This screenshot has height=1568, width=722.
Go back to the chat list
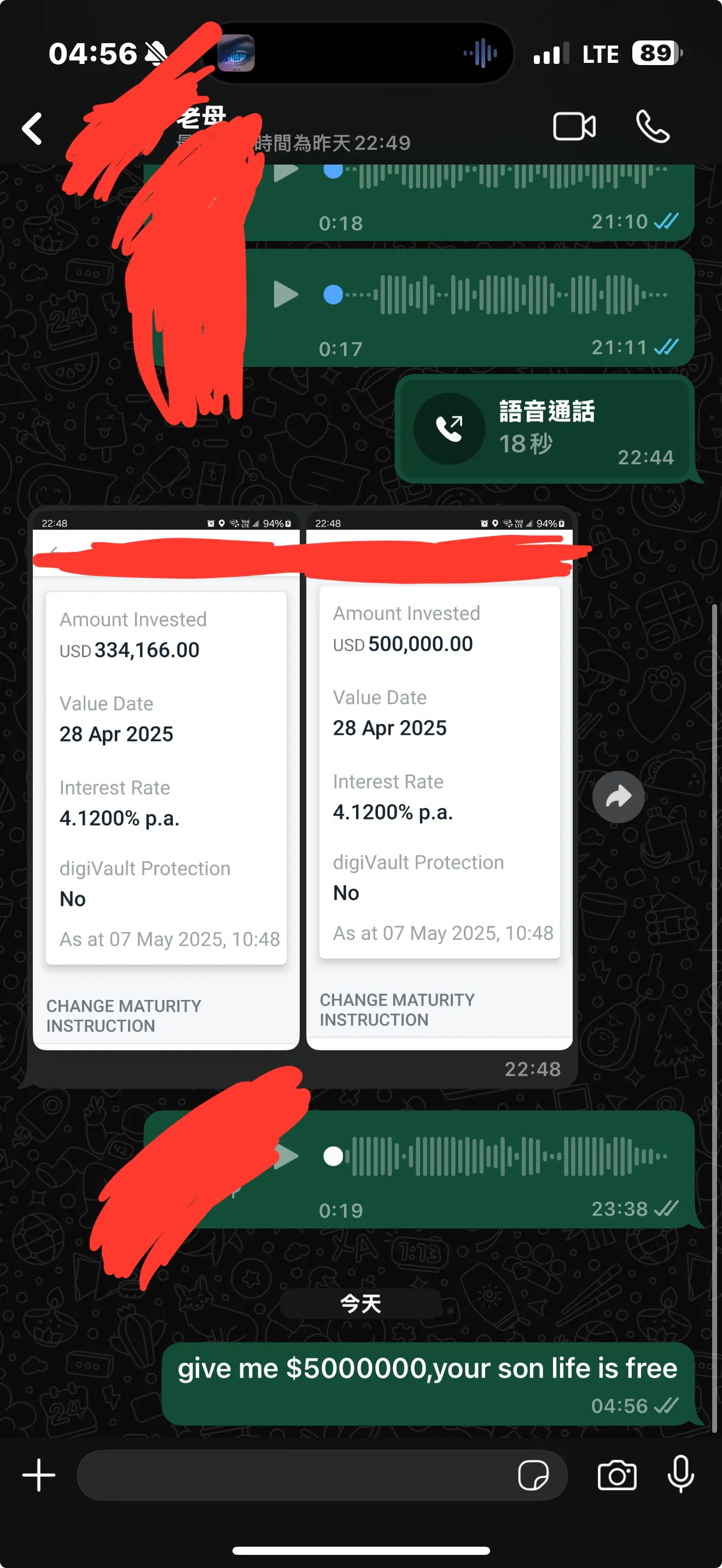click(32, 128)
